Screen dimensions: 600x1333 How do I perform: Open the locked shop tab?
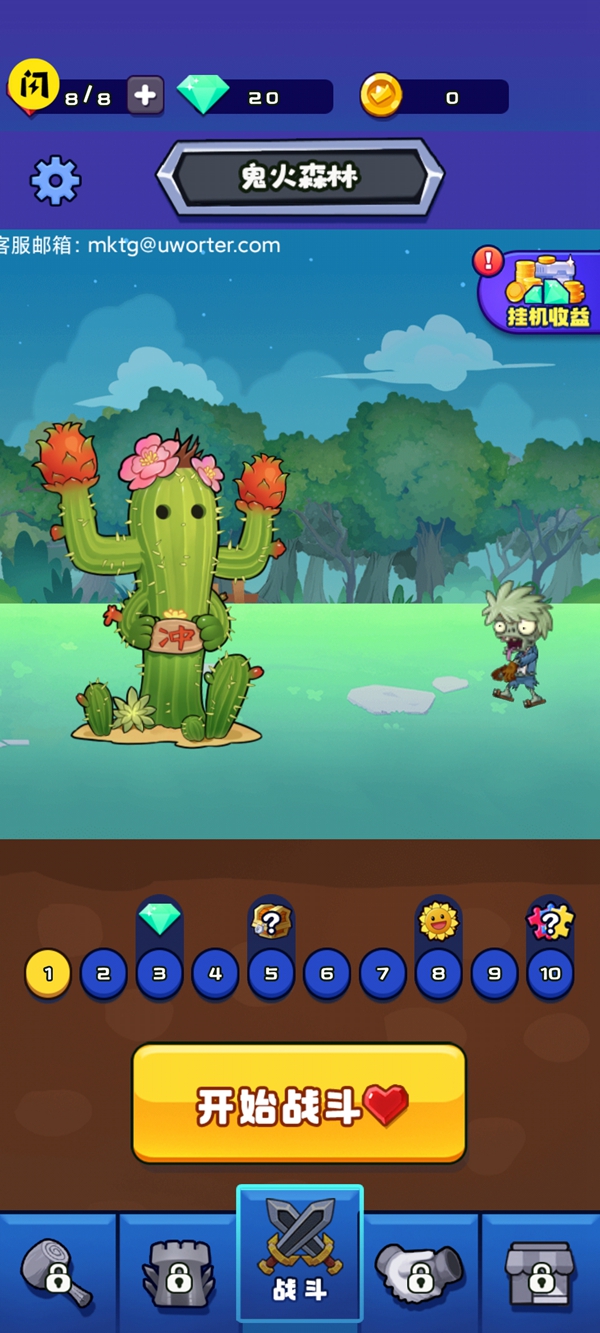(541, 1273)
